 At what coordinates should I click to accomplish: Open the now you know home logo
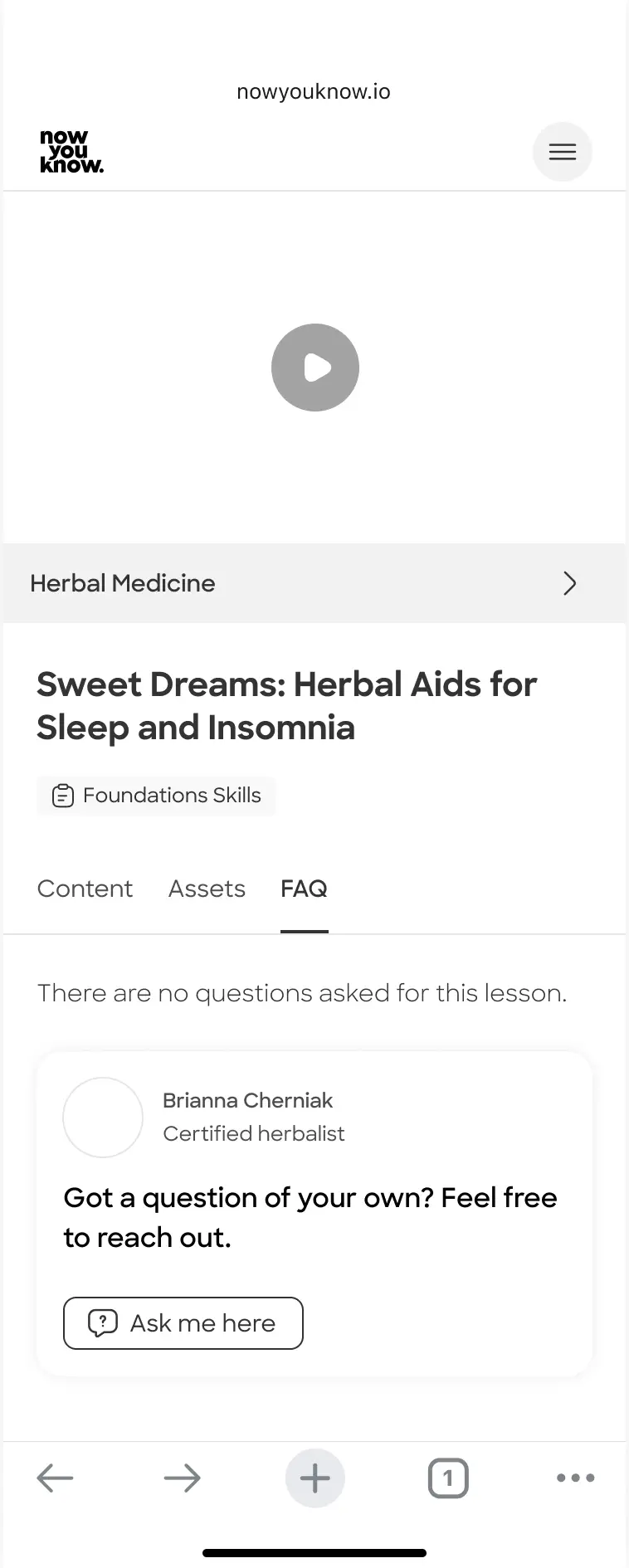pyautogui.click(x=71, y=151)
